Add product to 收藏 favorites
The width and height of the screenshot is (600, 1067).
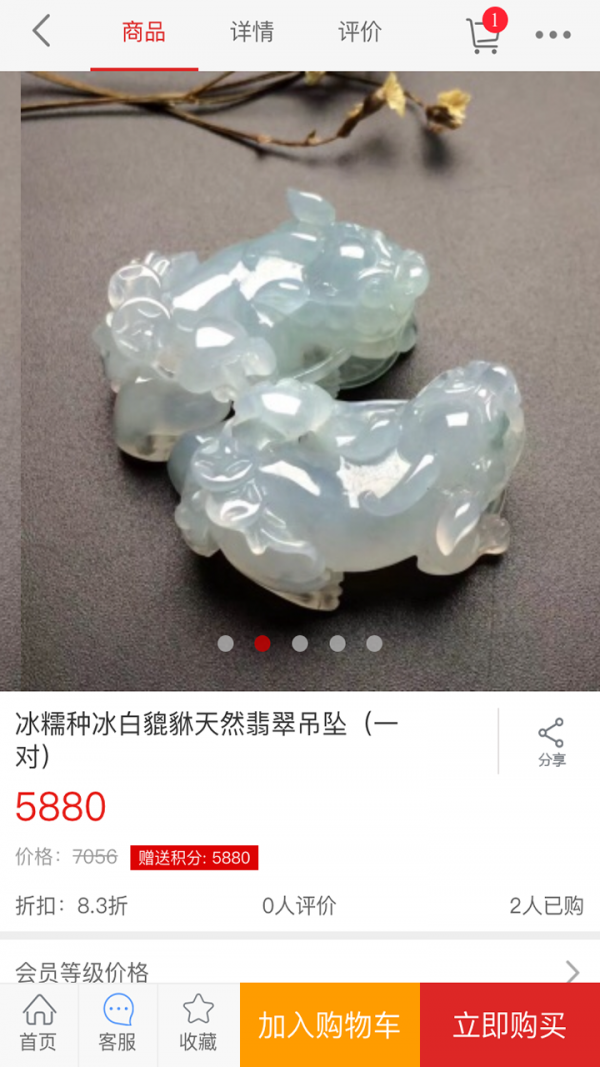(x=198, y=1024)
